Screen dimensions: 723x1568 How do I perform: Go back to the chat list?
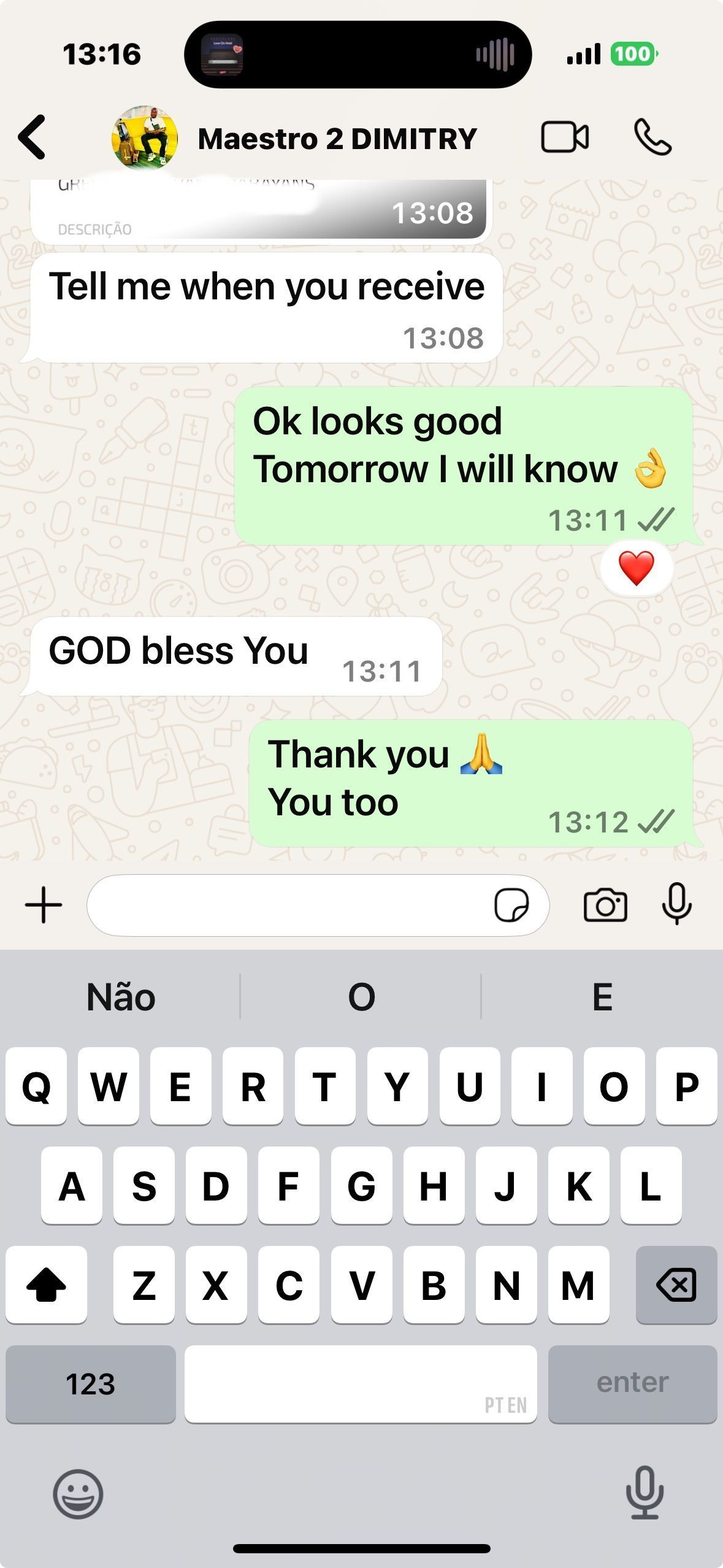coord(32,137)
